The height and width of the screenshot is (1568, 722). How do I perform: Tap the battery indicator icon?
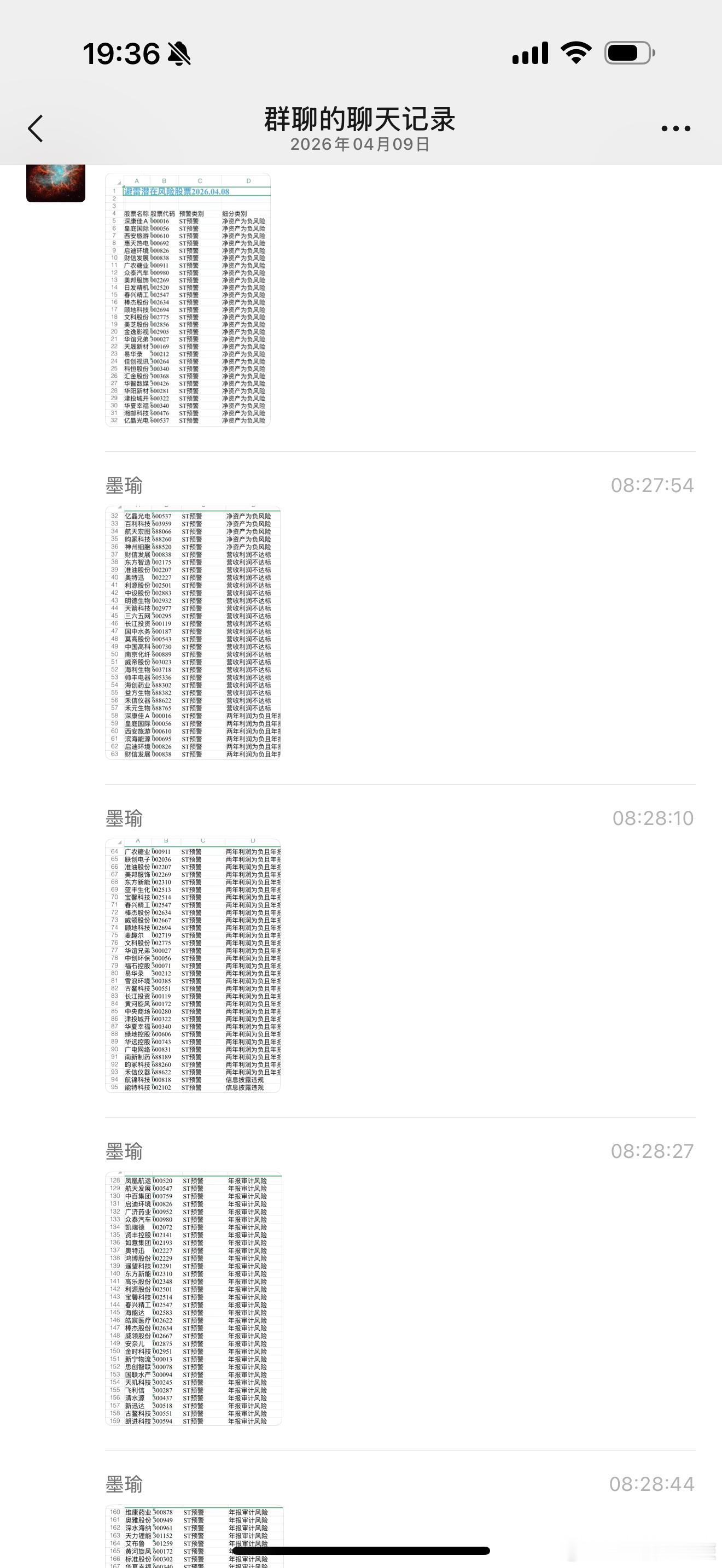627,54
